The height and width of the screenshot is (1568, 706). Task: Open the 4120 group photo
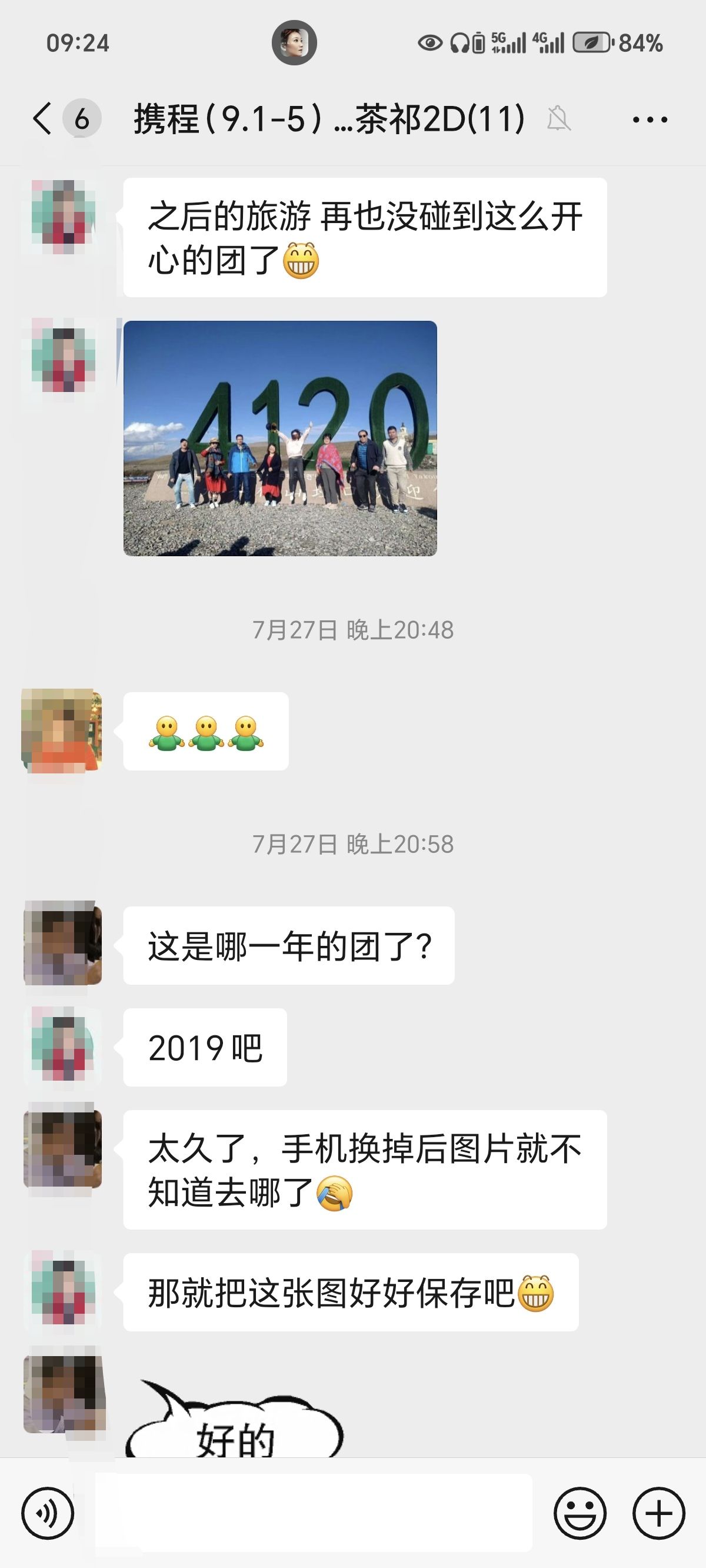280,438
